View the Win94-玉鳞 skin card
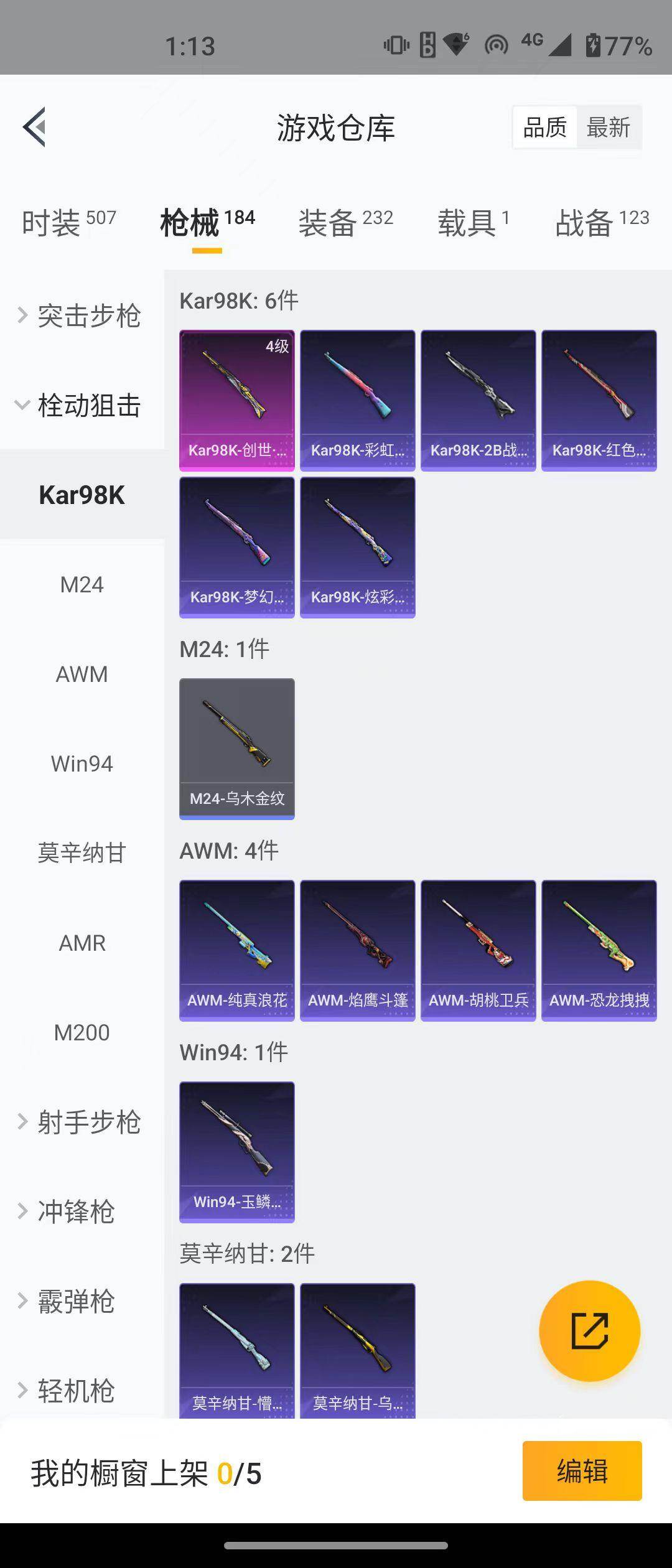The width and height of the screenshot is (672, 1568). (237, 1152)
